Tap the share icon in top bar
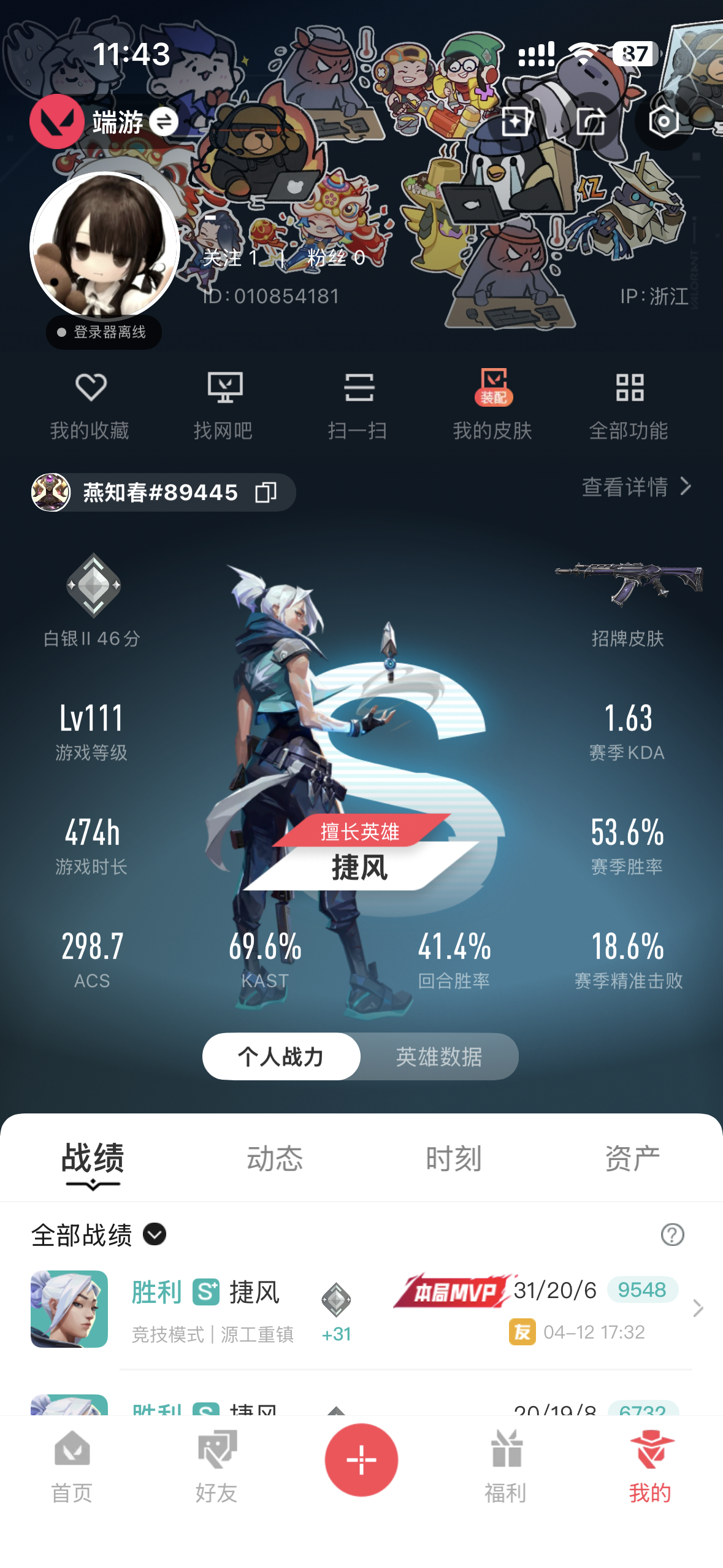The image size is (723, 1568). 591,121
